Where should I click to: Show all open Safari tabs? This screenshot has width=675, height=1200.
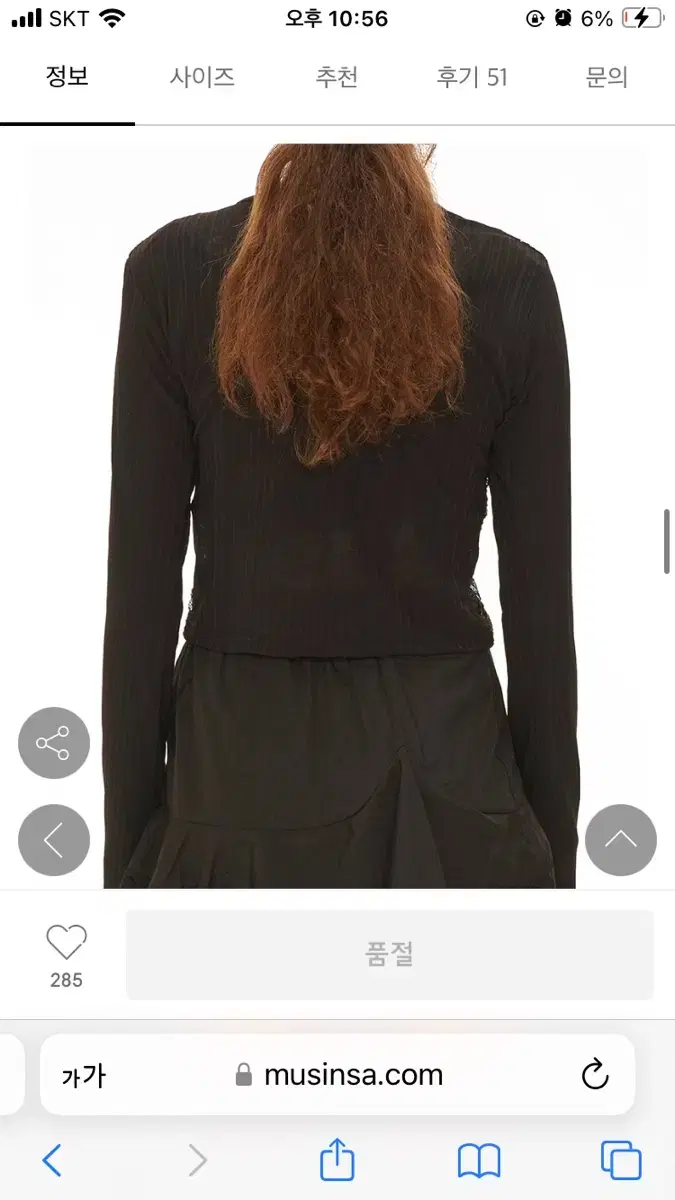click(x=620, y=1160)
